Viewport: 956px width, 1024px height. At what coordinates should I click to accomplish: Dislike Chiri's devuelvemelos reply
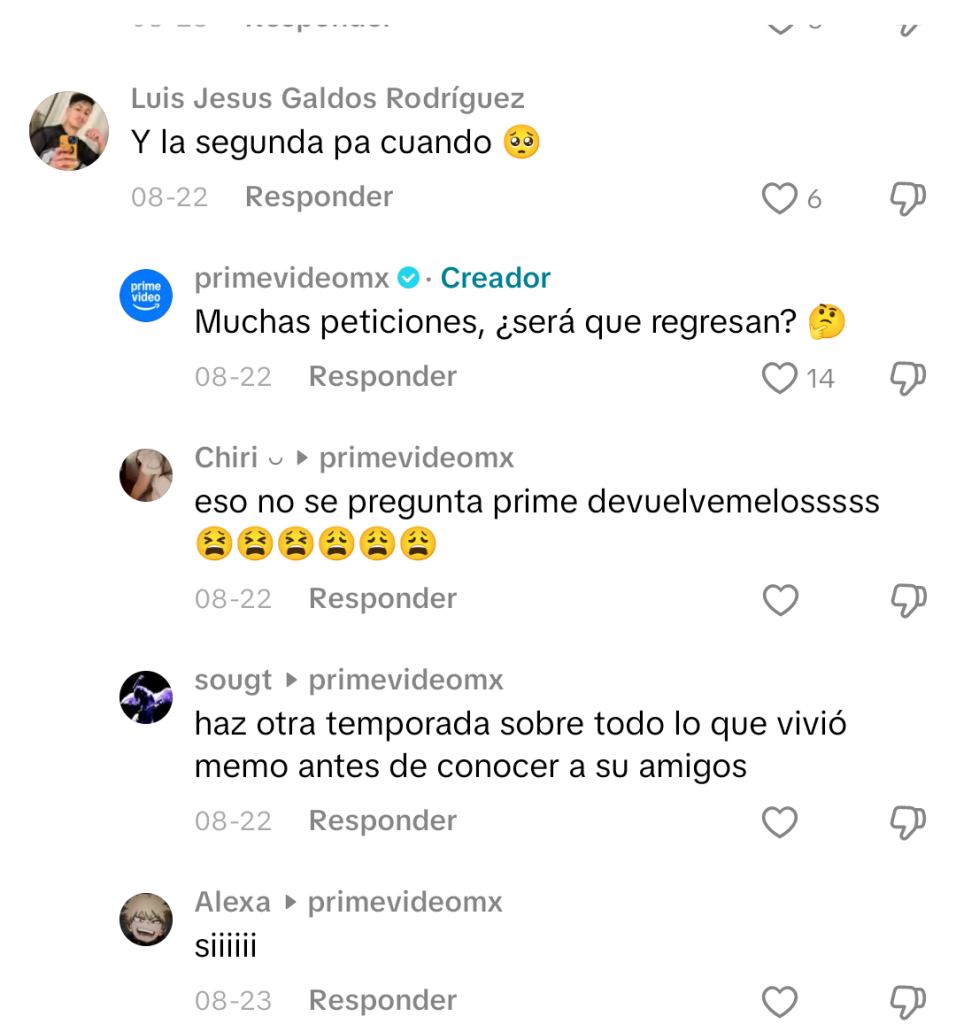coord(907,600)
